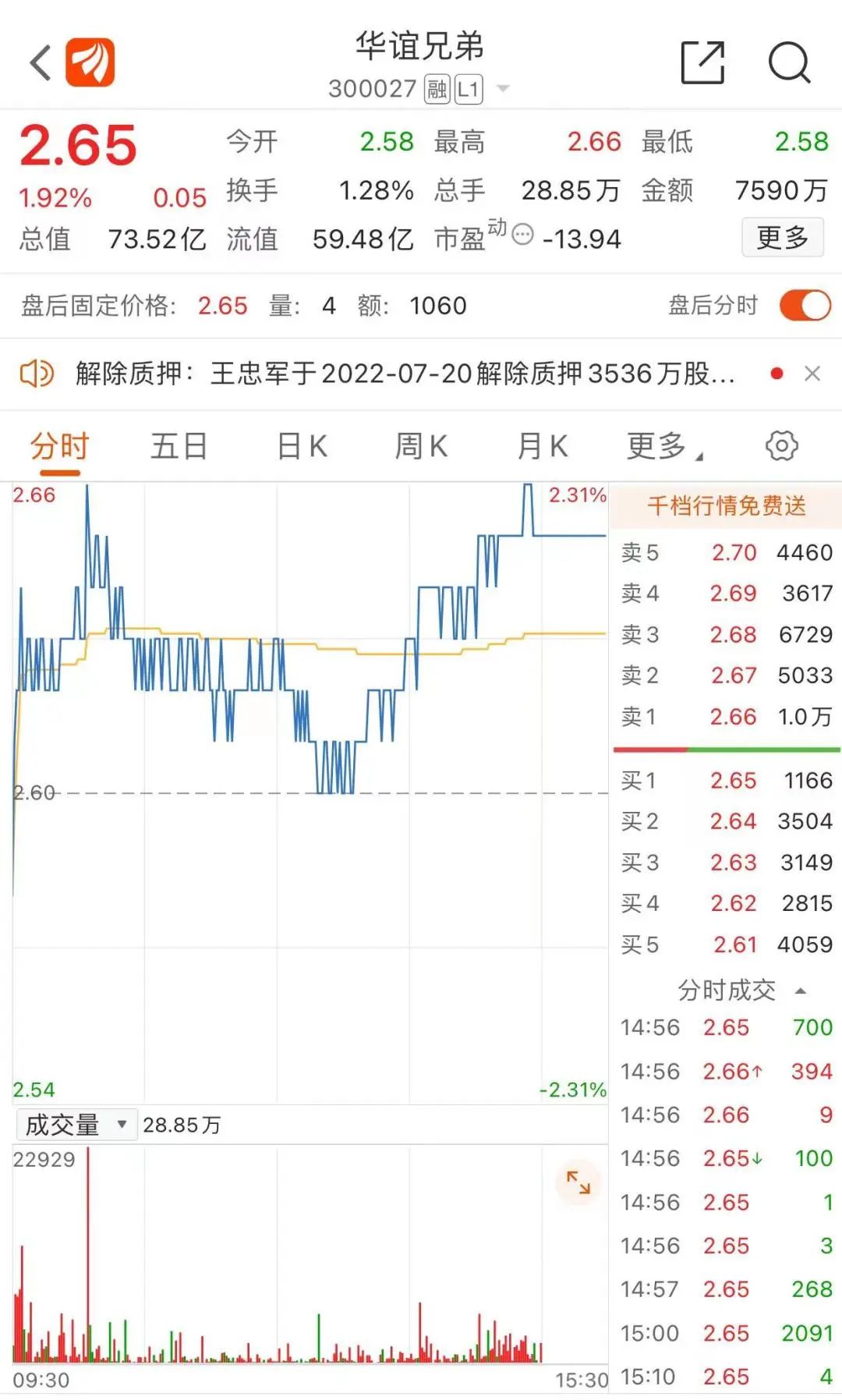
Task: Tap the 市盈 info bubble icon
Action: click(x=522, y=234)
